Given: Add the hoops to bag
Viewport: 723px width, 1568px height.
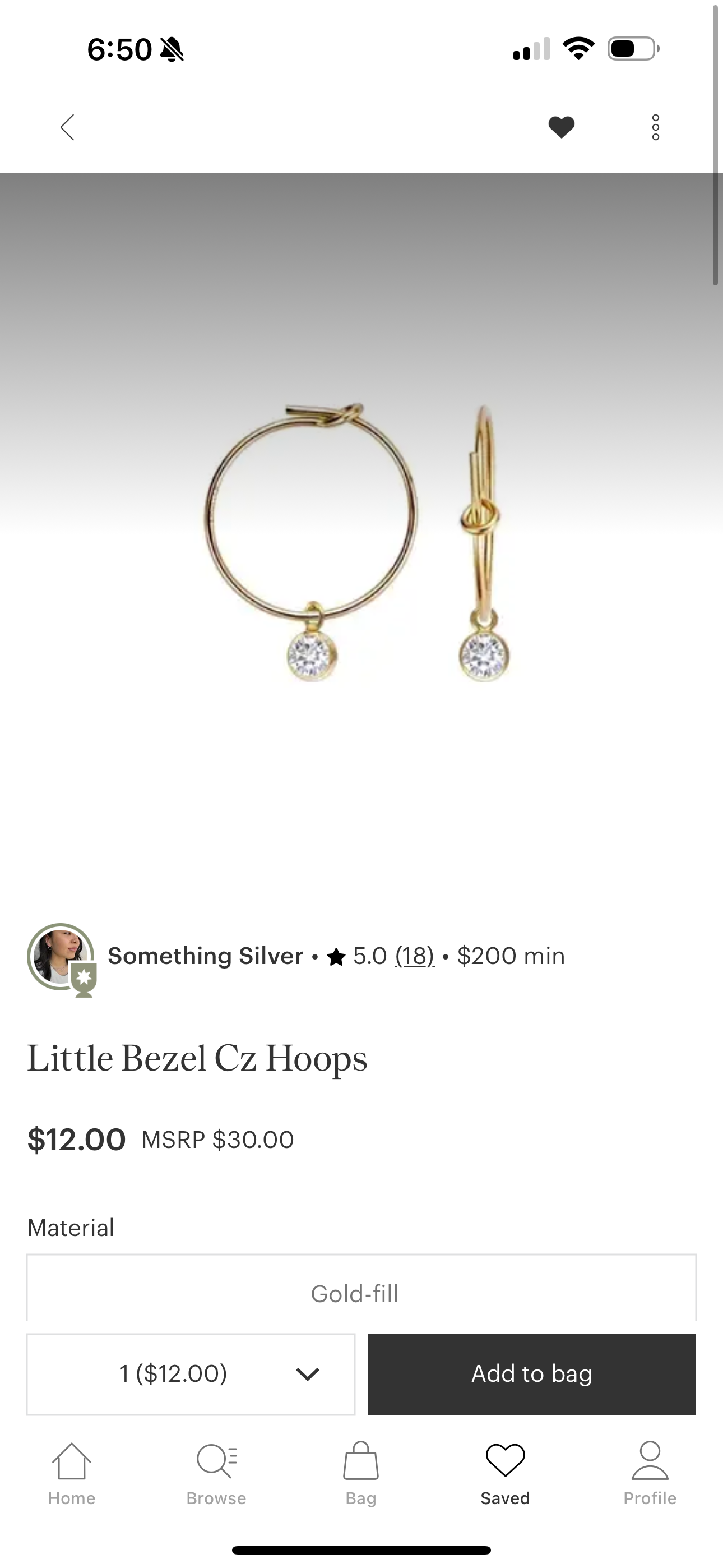Looking at the screenshot, I should pyautogui.click(x=531, y=1374).
